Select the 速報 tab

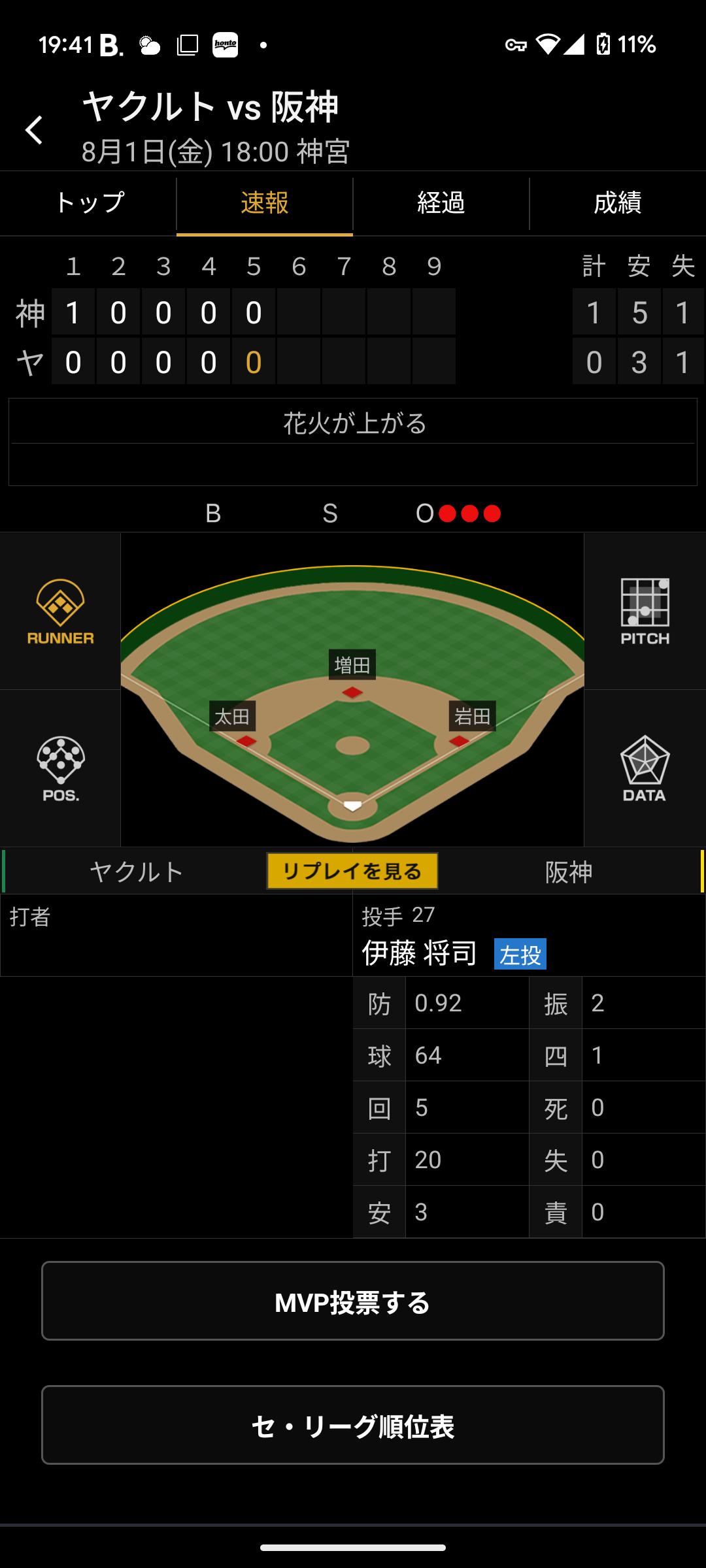(265, 203)
